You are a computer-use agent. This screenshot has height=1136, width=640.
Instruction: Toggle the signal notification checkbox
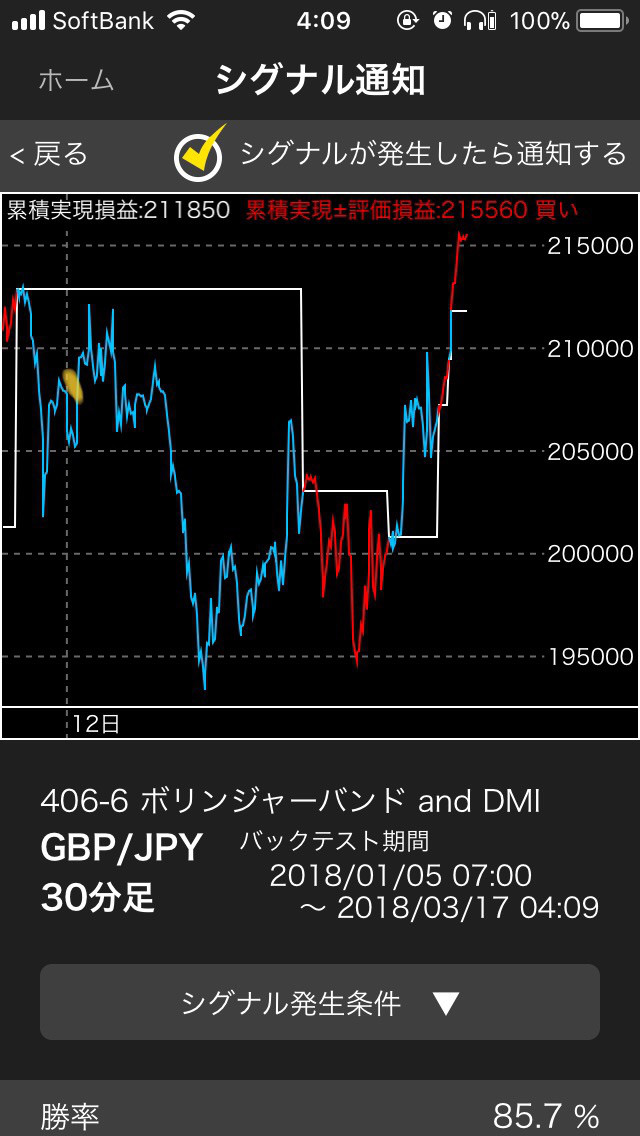(x=198, y=153)
